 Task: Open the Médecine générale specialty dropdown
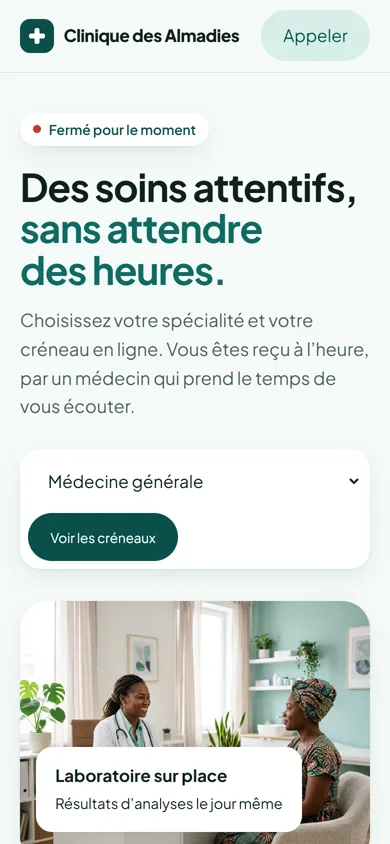tap(195, 482)
